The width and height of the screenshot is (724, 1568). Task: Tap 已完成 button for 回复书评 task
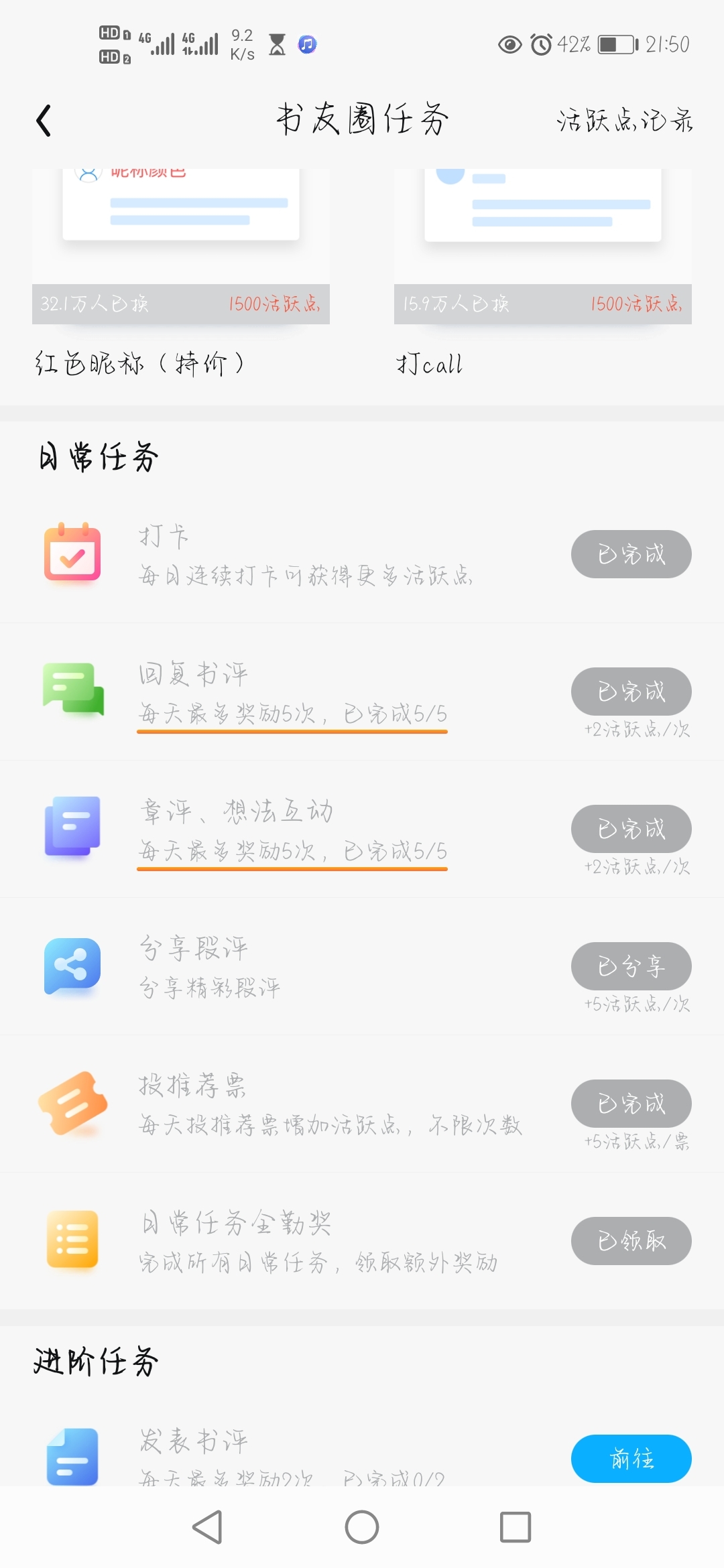pyautogui.click(x=631, y=692)
